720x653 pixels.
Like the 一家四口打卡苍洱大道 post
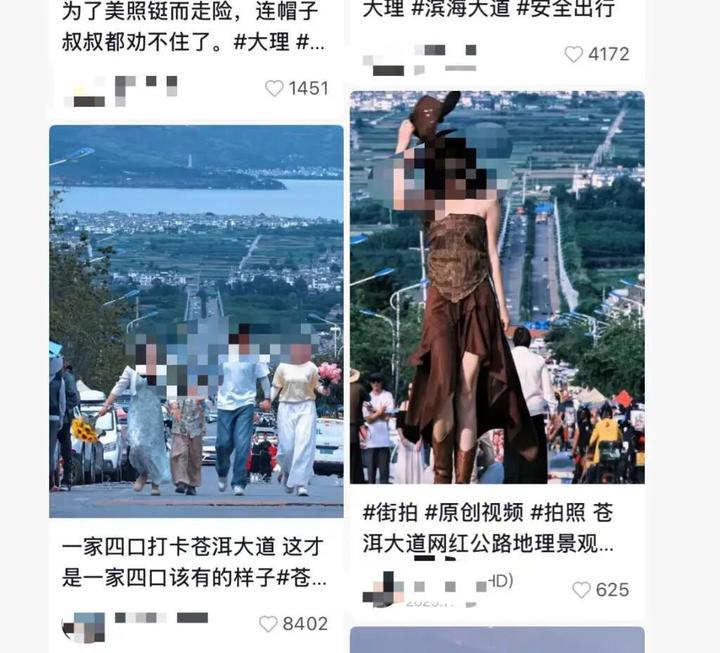(x=268, y=623)
